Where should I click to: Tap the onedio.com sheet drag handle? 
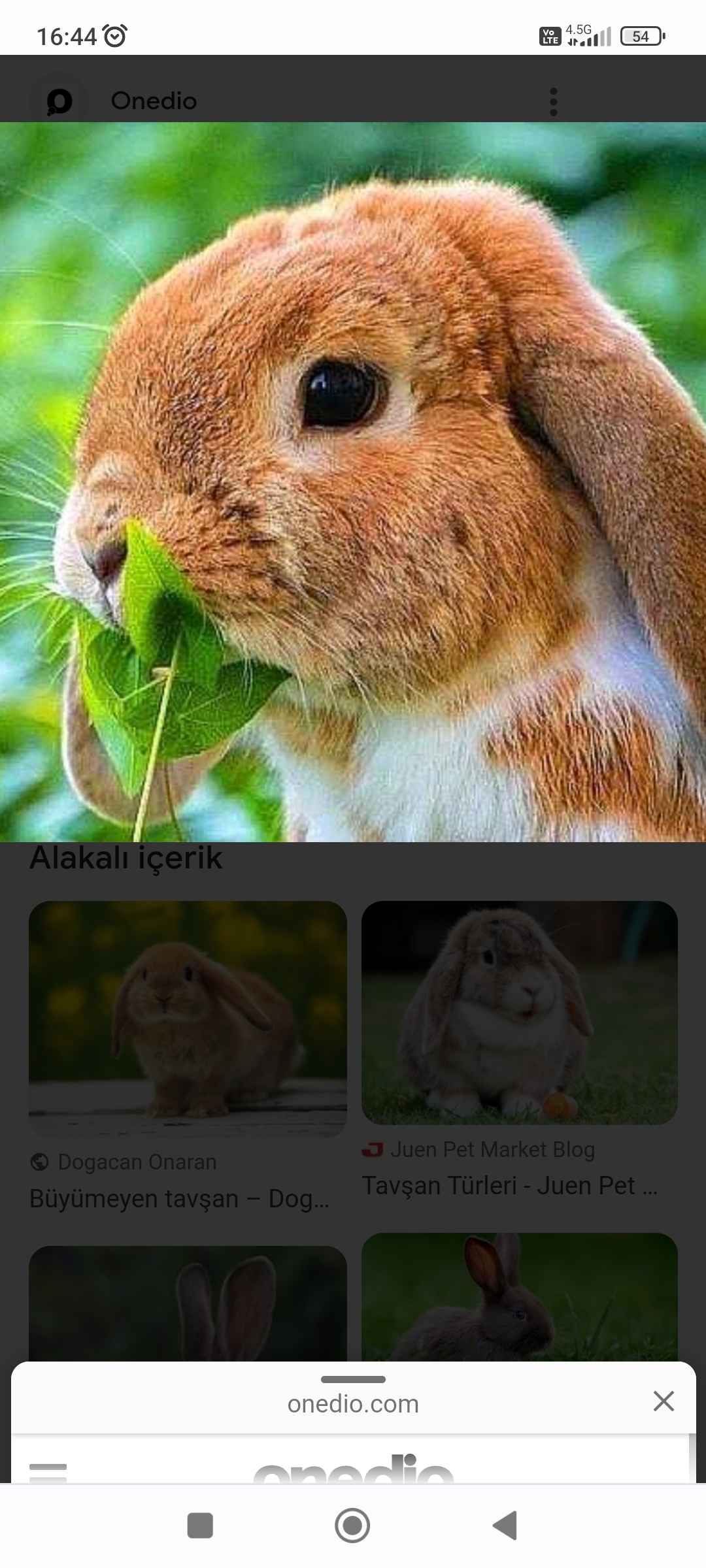pos(353,1380)
